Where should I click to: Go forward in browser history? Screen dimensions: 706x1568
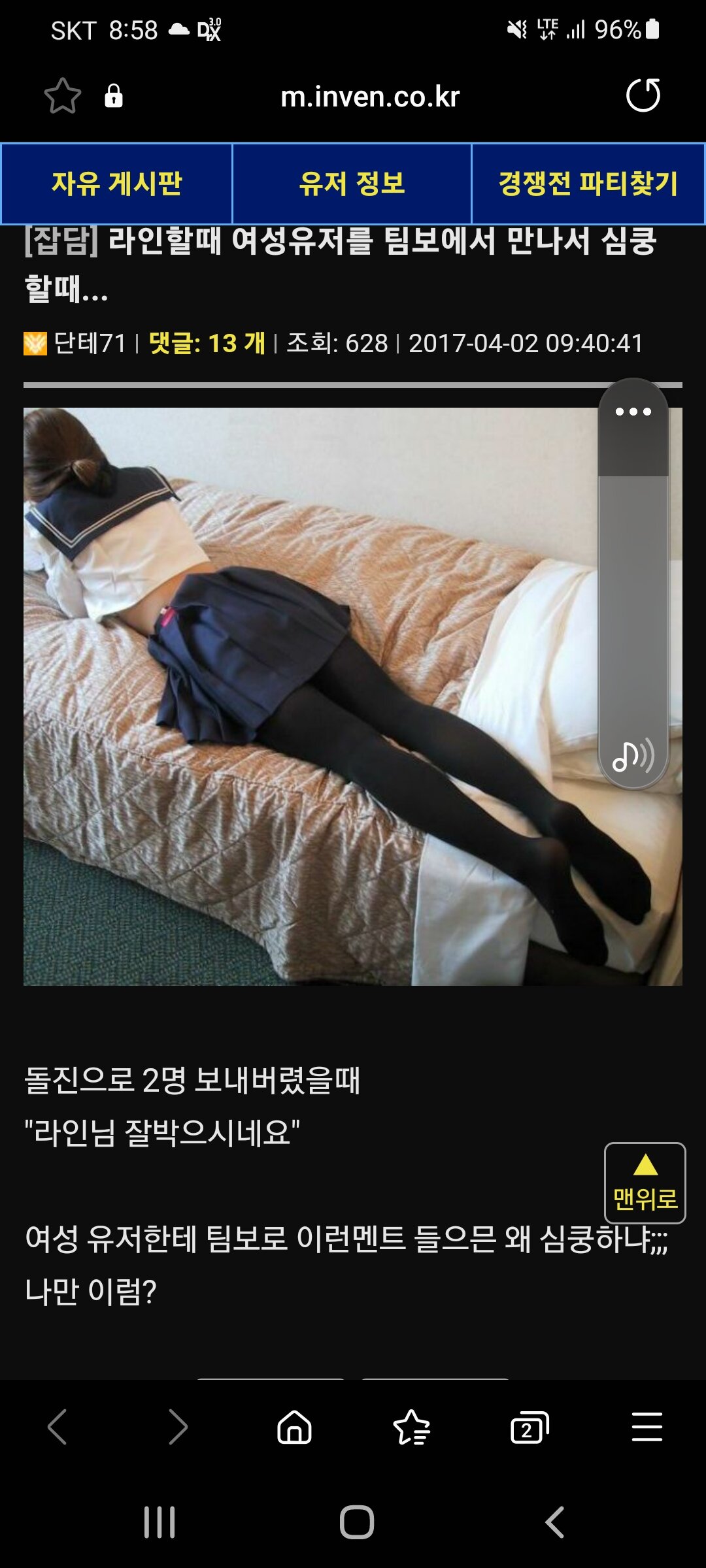[178, 1426]
